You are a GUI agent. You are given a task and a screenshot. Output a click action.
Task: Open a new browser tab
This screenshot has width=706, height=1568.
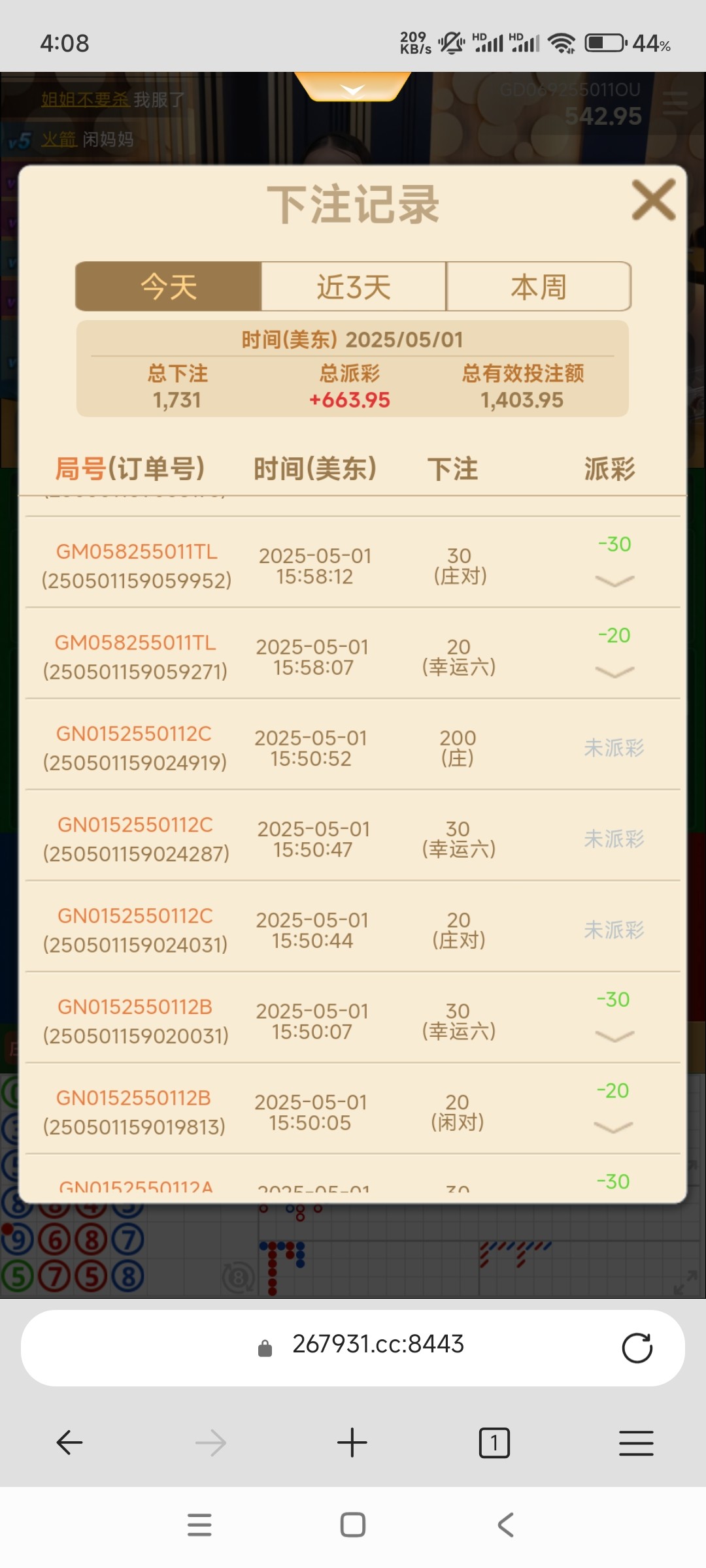point(352,1443)
